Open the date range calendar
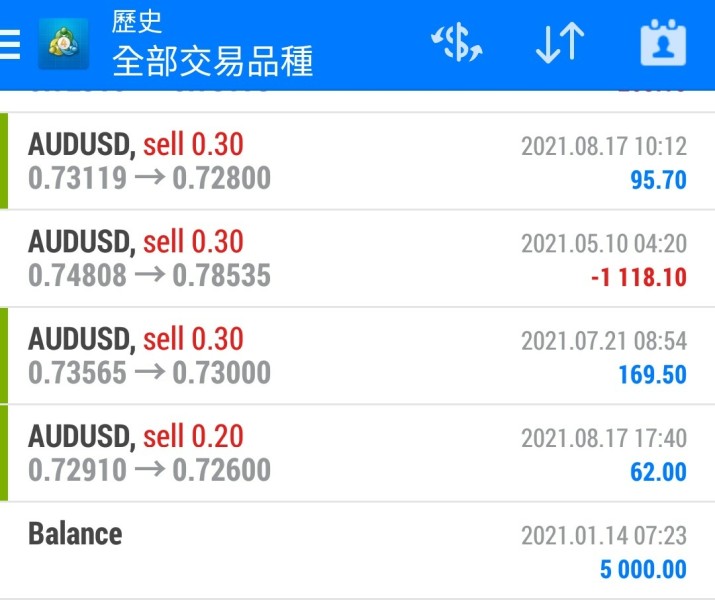The width and height of the screenshot is (715, 600). 663,44
